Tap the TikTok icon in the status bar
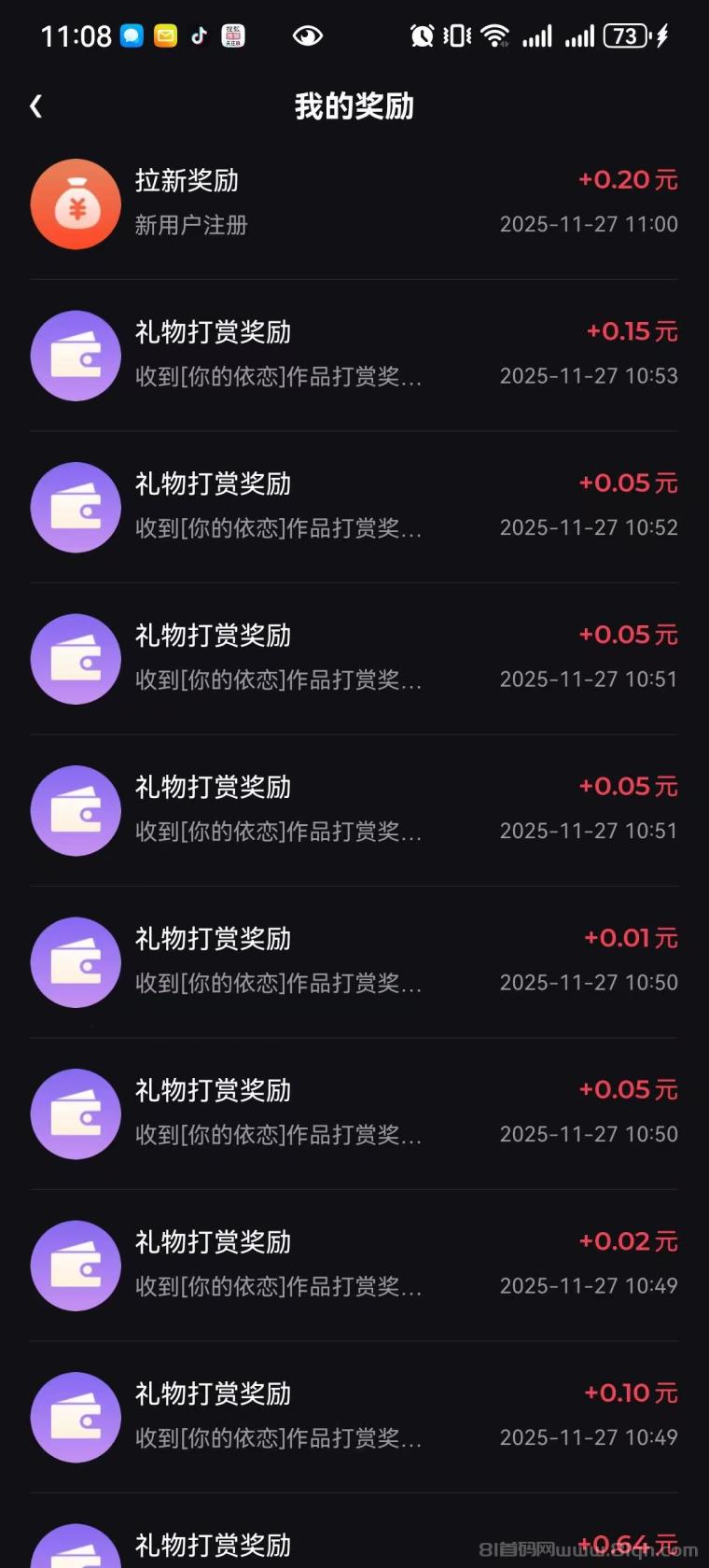This screenshot has height=1568, width=709. click(198, 35)
